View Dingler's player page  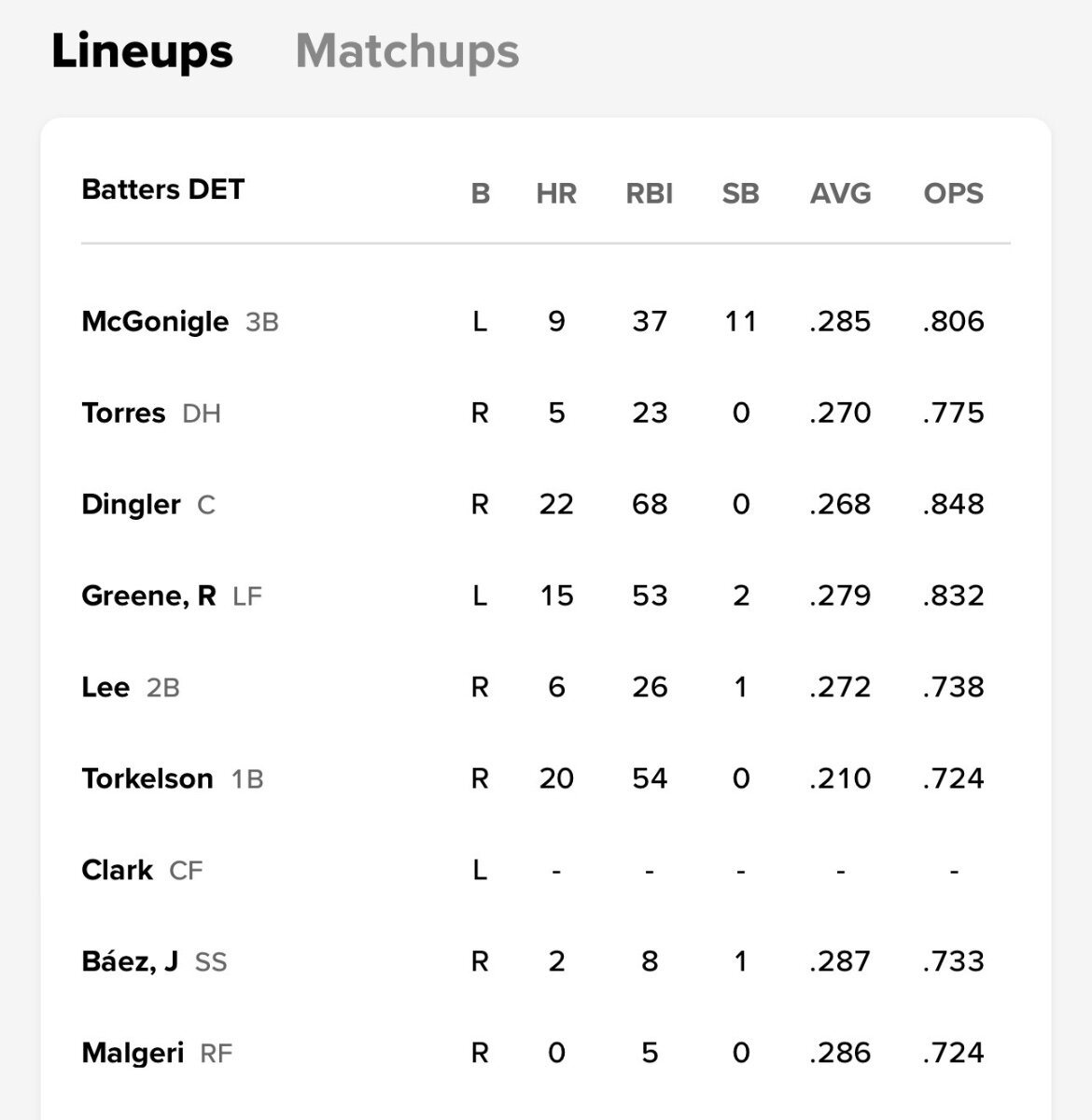point(546,504)
